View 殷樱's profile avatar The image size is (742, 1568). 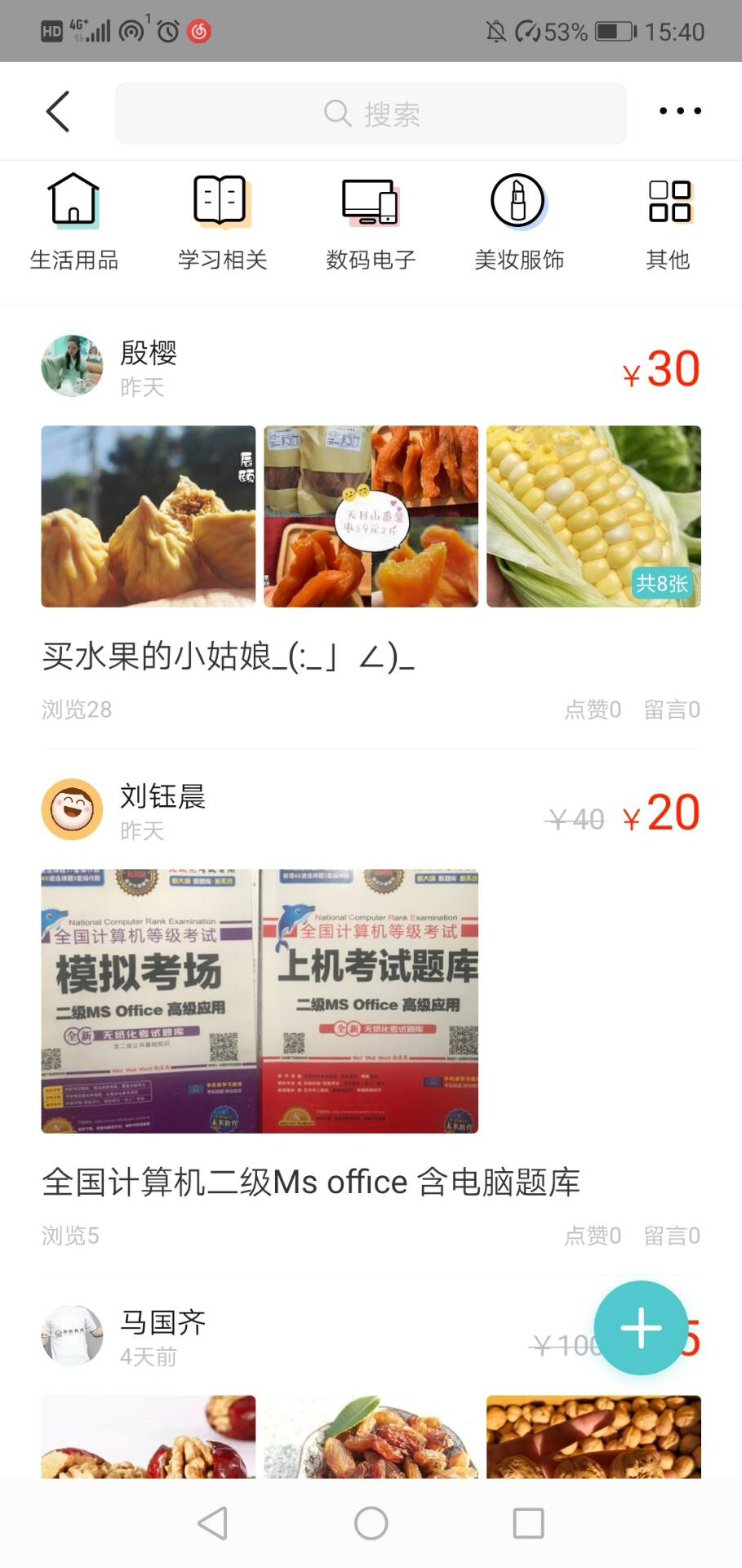coord(73,366)
